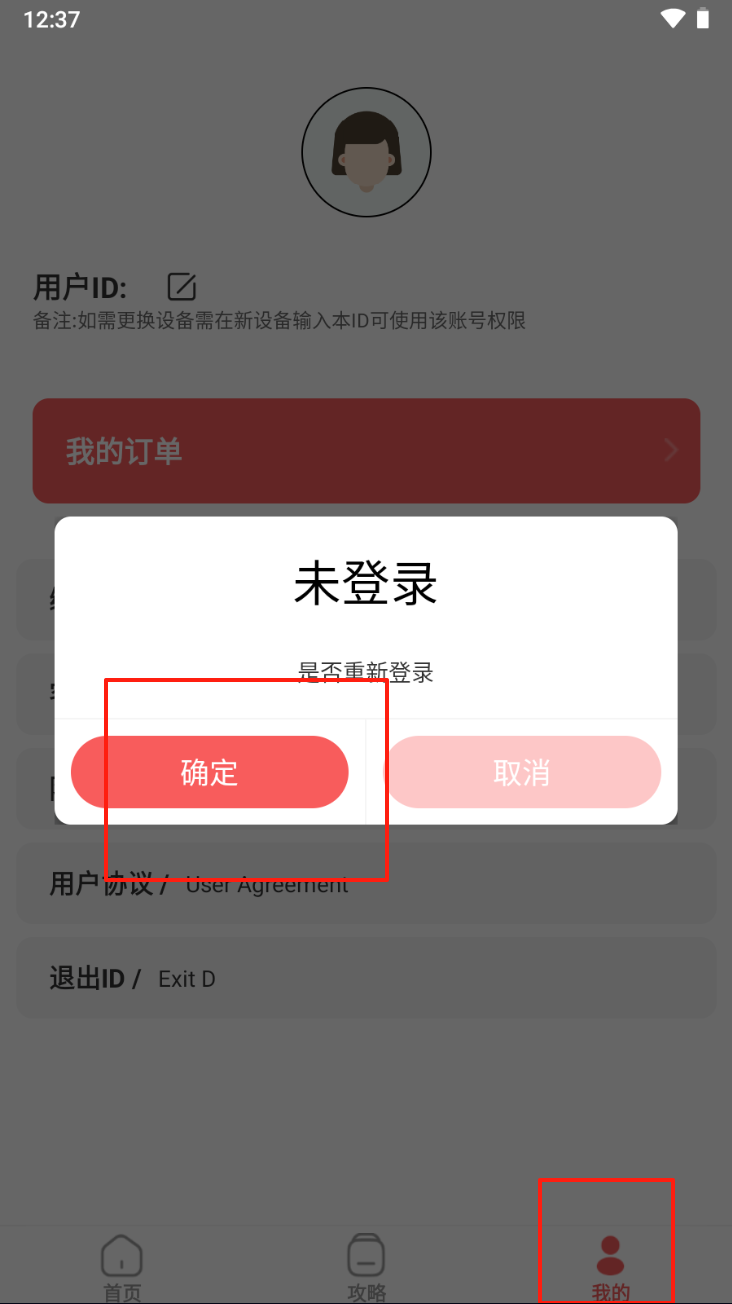Image resolution: width=732 pixels, height=1304 pixels.
Task: Edit the 用户ID with pencil icon
Action: [x=182, y=287]
